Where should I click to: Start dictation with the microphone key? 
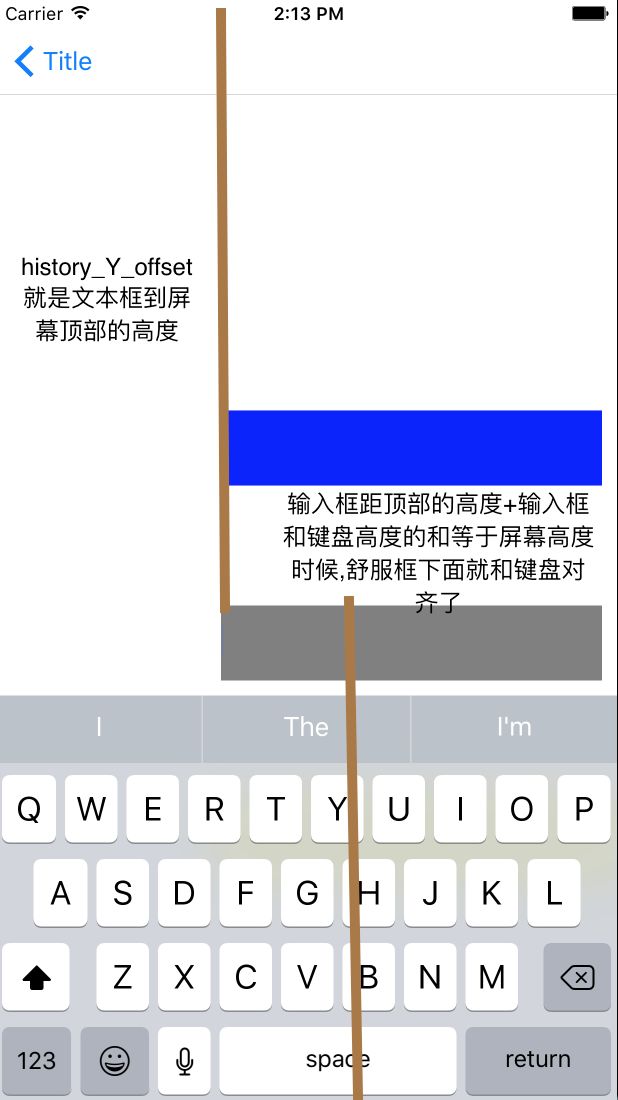pyautogui.click(x=184, y=1060)
